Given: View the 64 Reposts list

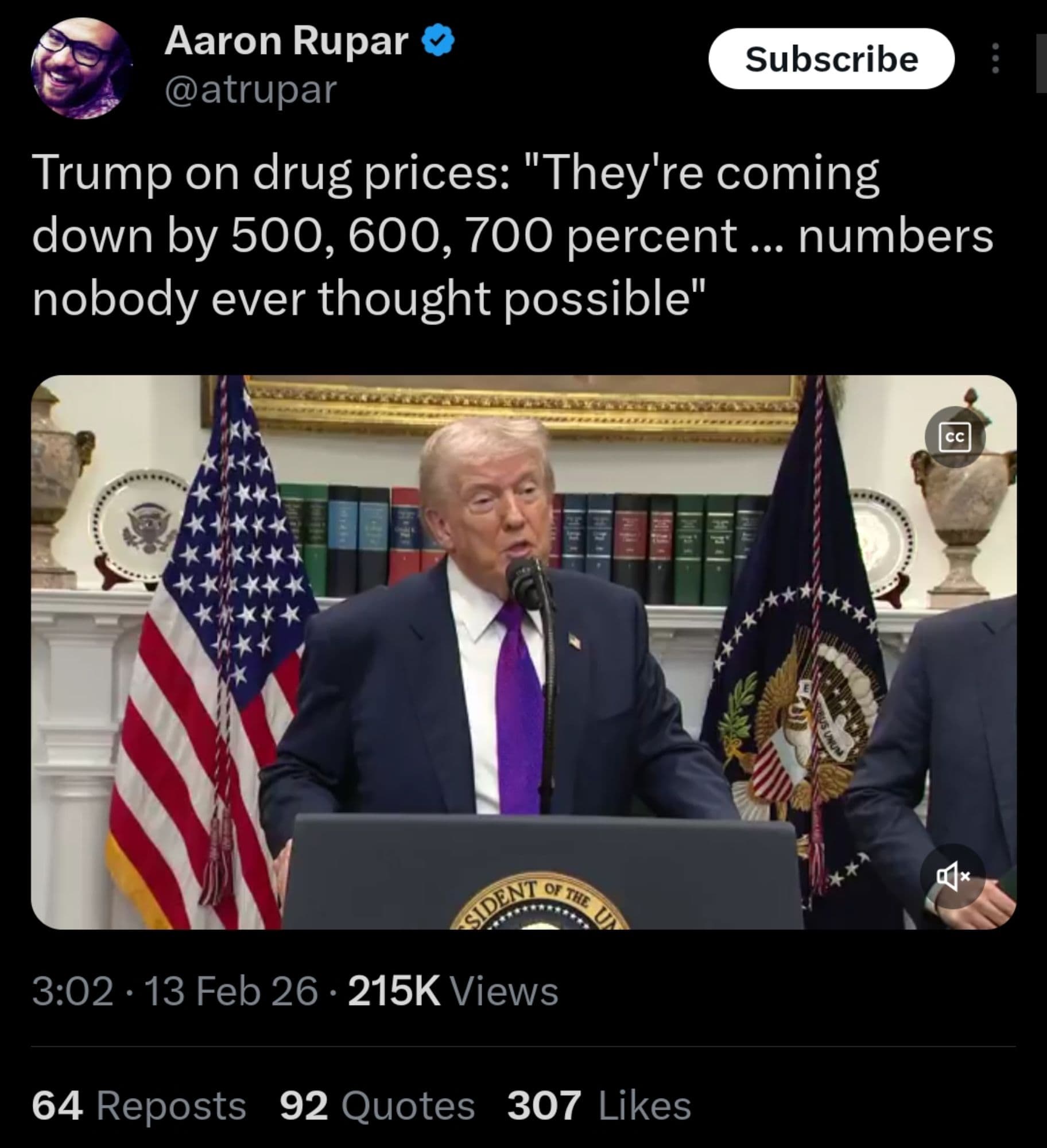Looking at the screenshot, I should 139,1106.
